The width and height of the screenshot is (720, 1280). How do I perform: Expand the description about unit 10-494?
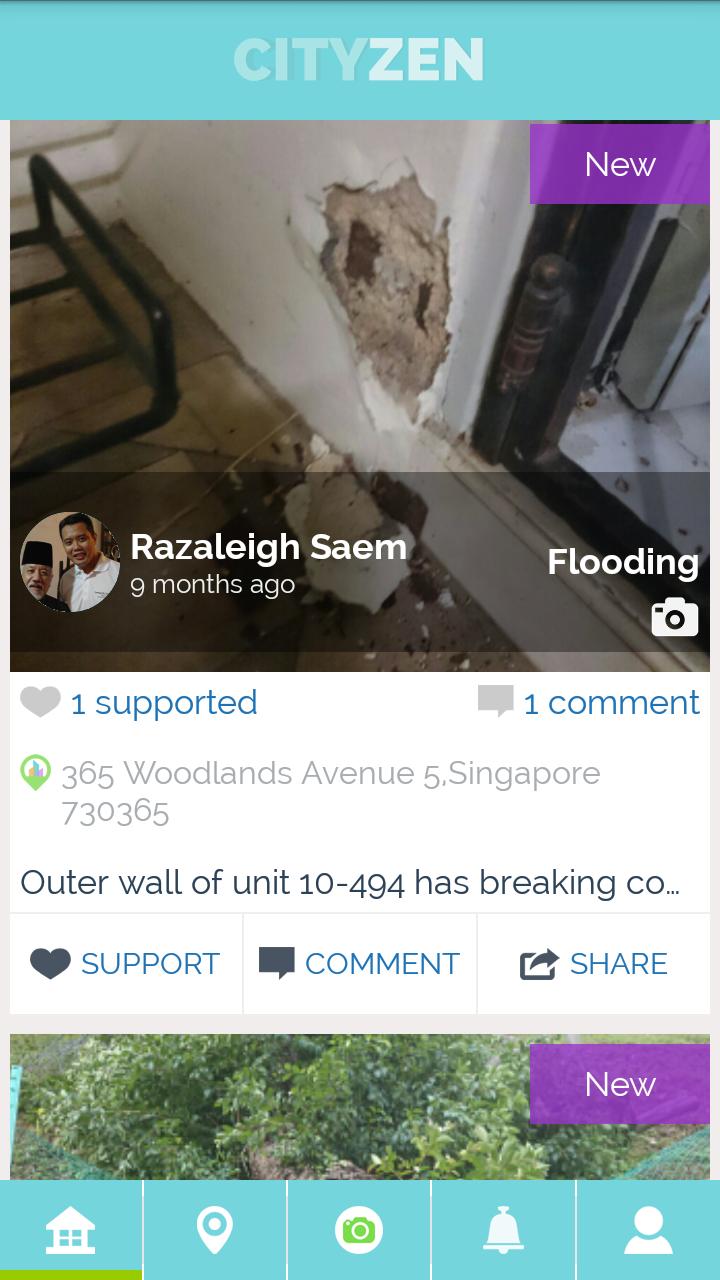(350, 882)
